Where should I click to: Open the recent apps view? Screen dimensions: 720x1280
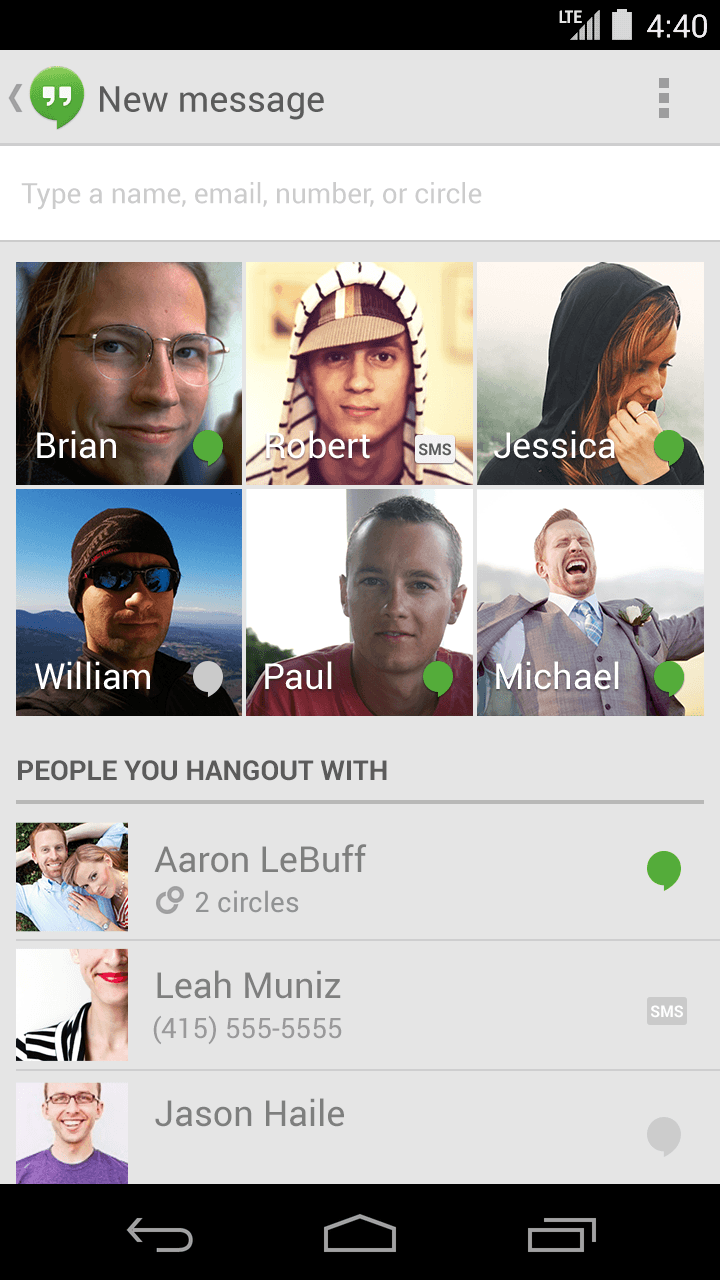561,1236
